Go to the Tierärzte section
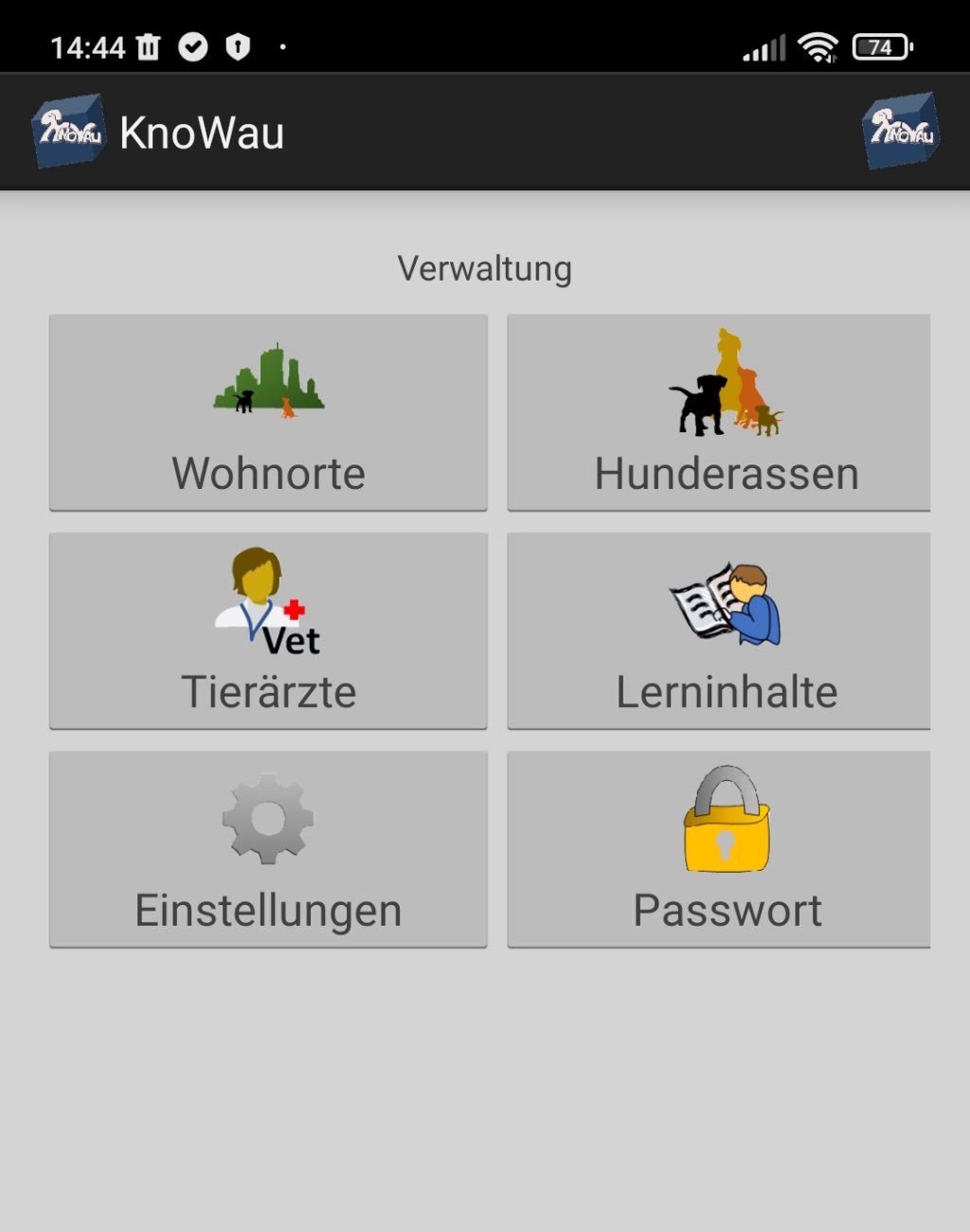This screenshot has width=970, height=1232. [x=268, y=631]
